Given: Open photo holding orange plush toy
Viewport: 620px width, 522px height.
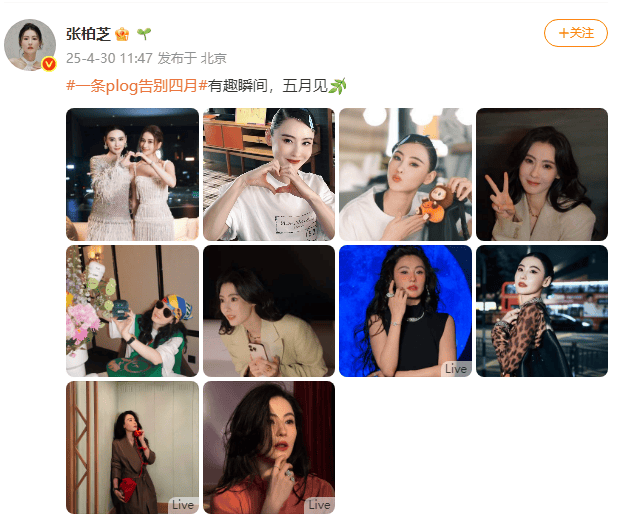Looking at the screenshot, I should (405, 174).
